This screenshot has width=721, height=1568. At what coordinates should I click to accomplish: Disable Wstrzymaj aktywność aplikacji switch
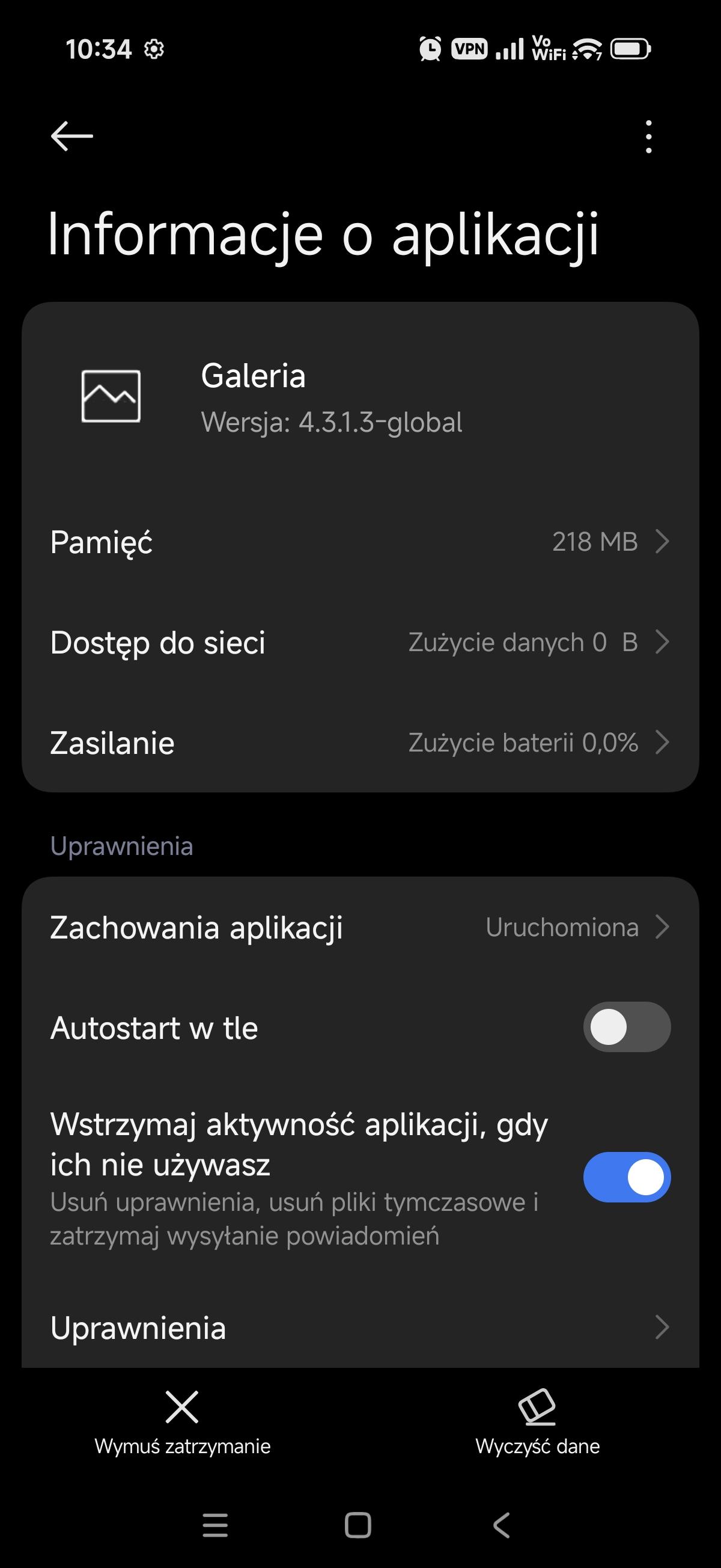627,1177
